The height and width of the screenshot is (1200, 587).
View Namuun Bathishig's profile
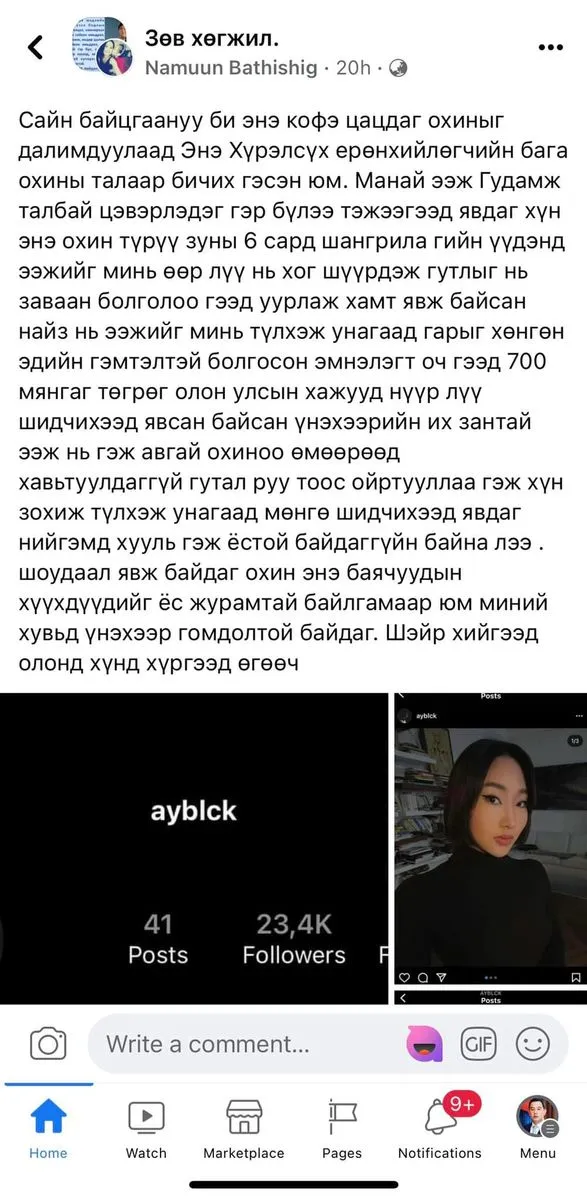pyautogui.click(x=231, y=68)
